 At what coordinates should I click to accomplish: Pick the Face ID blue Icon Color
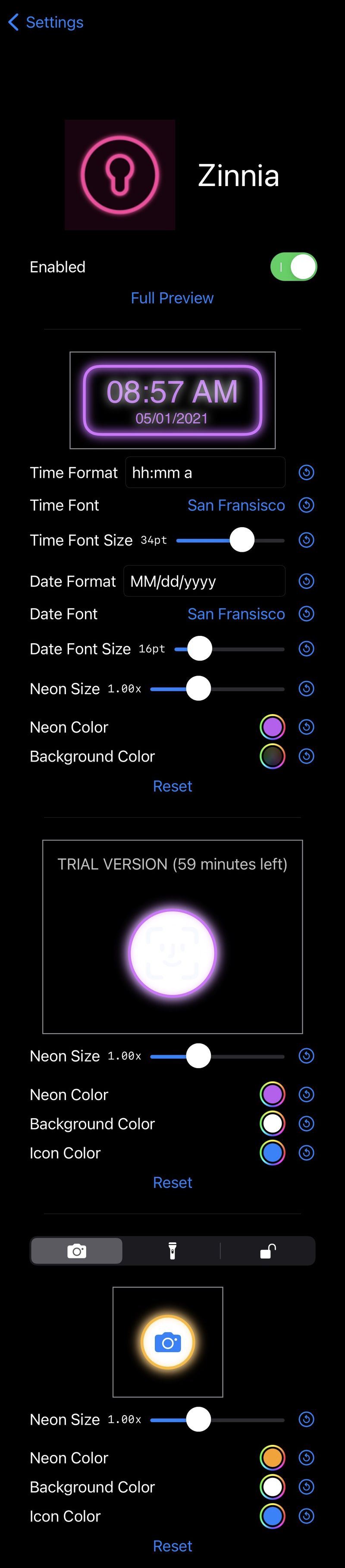pyautogui.click(x=272, y=1152)
